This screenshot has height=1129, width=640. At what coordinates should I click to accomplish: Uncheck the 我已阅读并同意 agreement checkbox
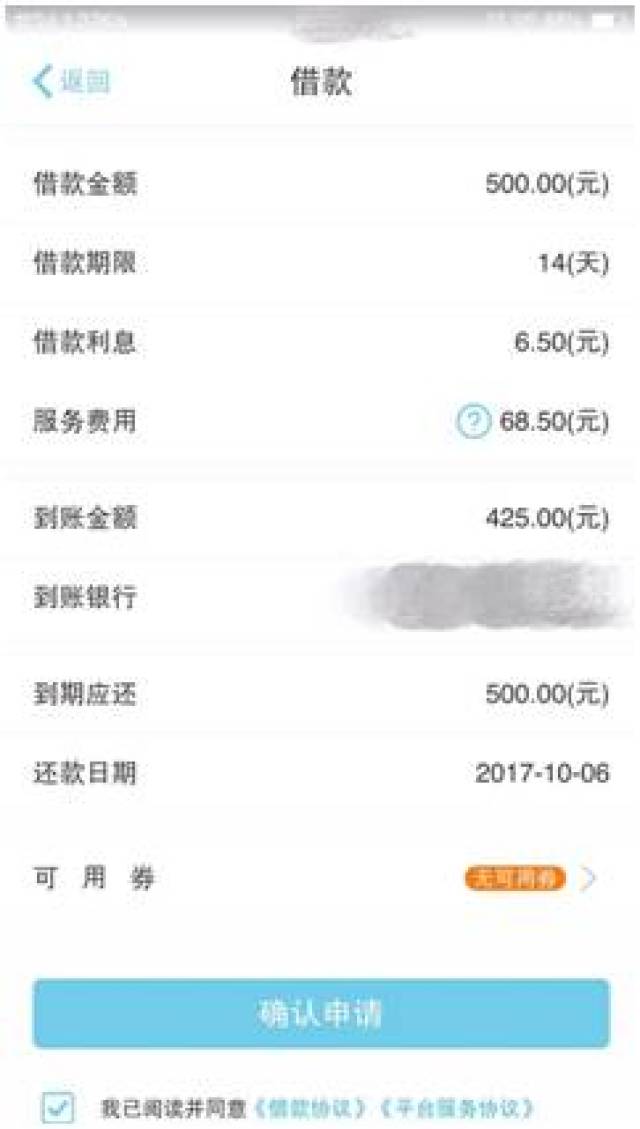pos(57,1106)
